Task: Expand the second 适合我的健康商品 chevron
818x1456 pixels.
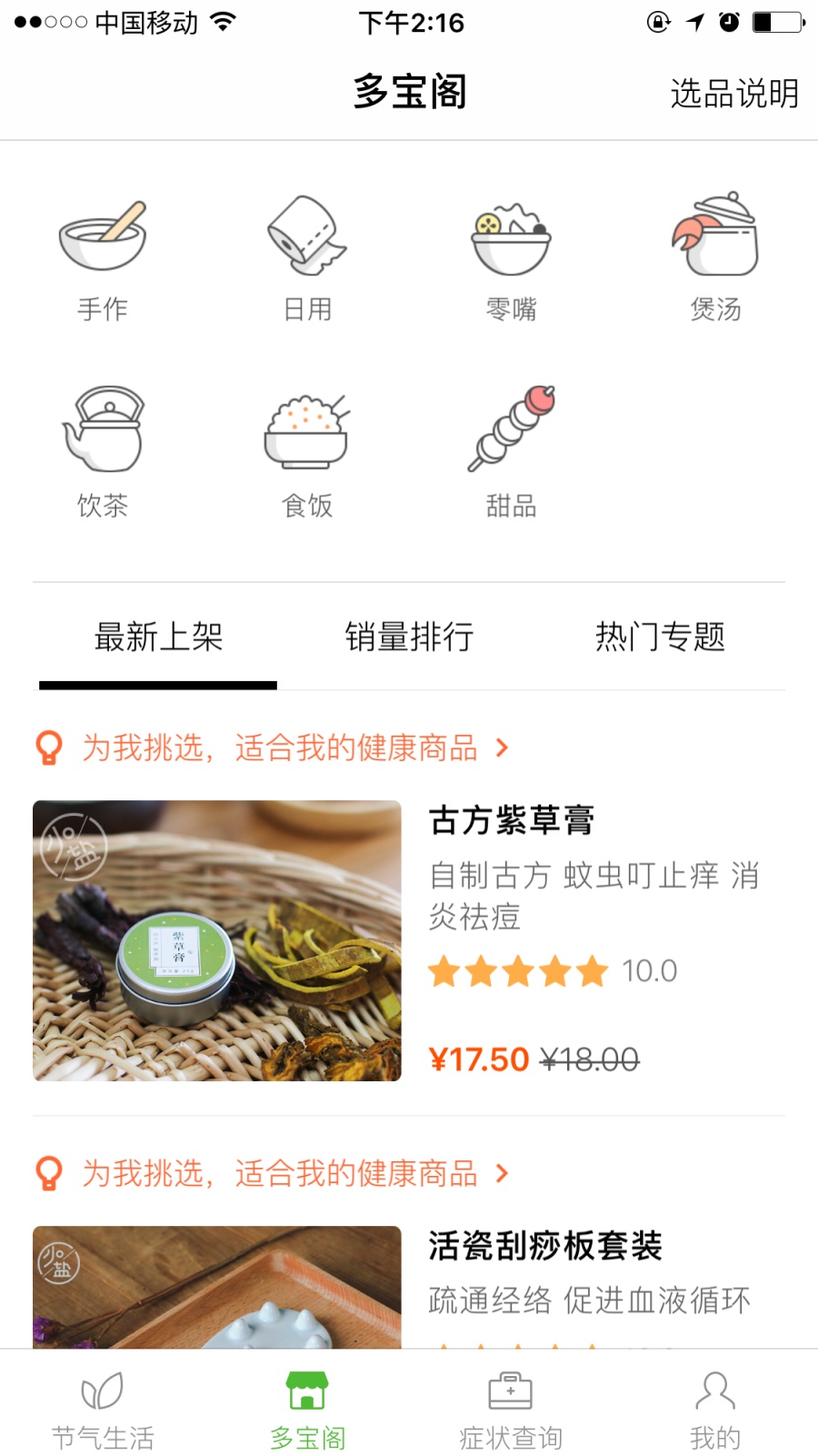Action: point(503,1174)
